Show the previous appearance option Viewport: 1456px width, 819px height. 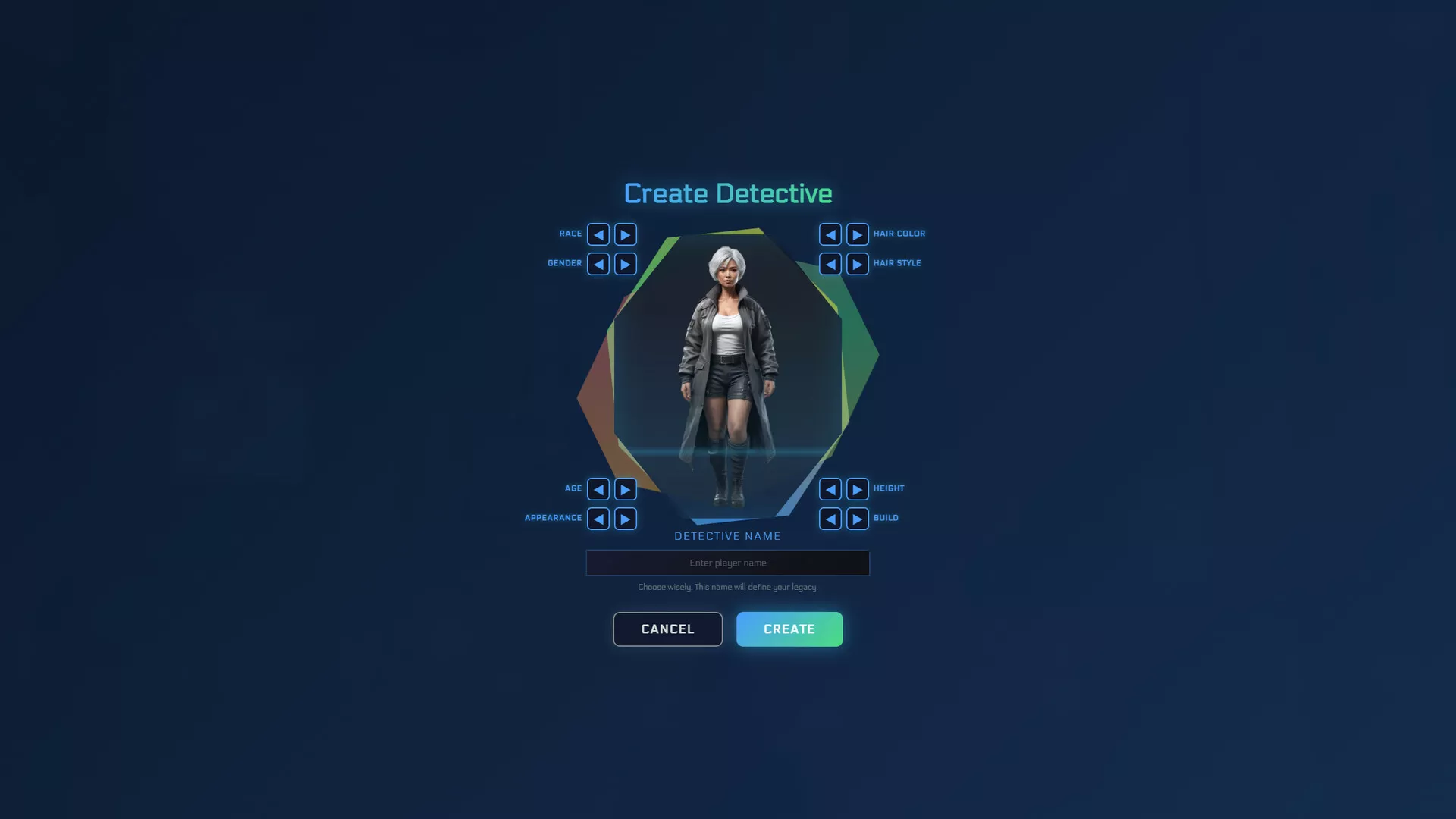tap(598, 519)
